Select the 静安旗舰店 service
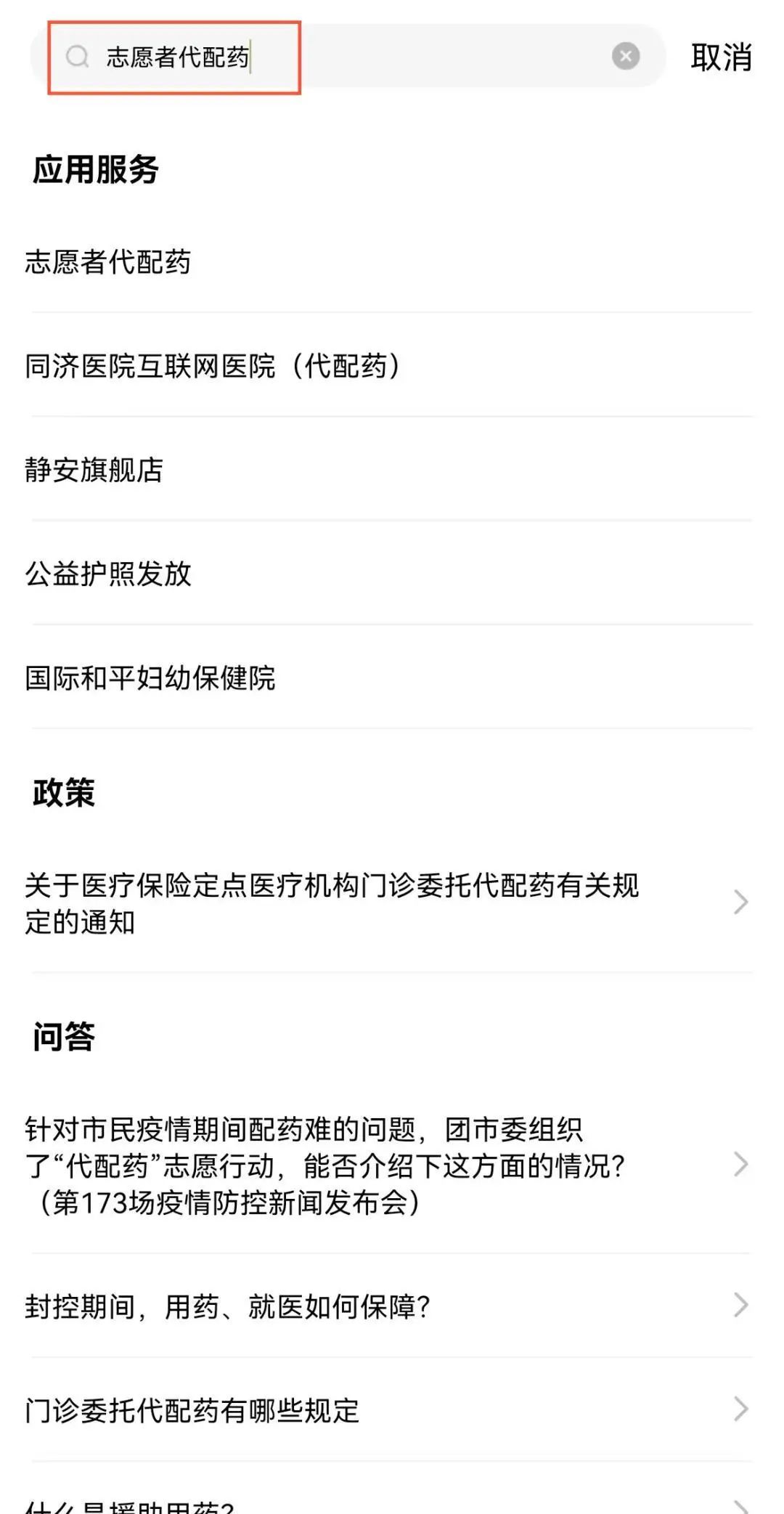The image size is (784, 1514). click(x=94, y=470)
